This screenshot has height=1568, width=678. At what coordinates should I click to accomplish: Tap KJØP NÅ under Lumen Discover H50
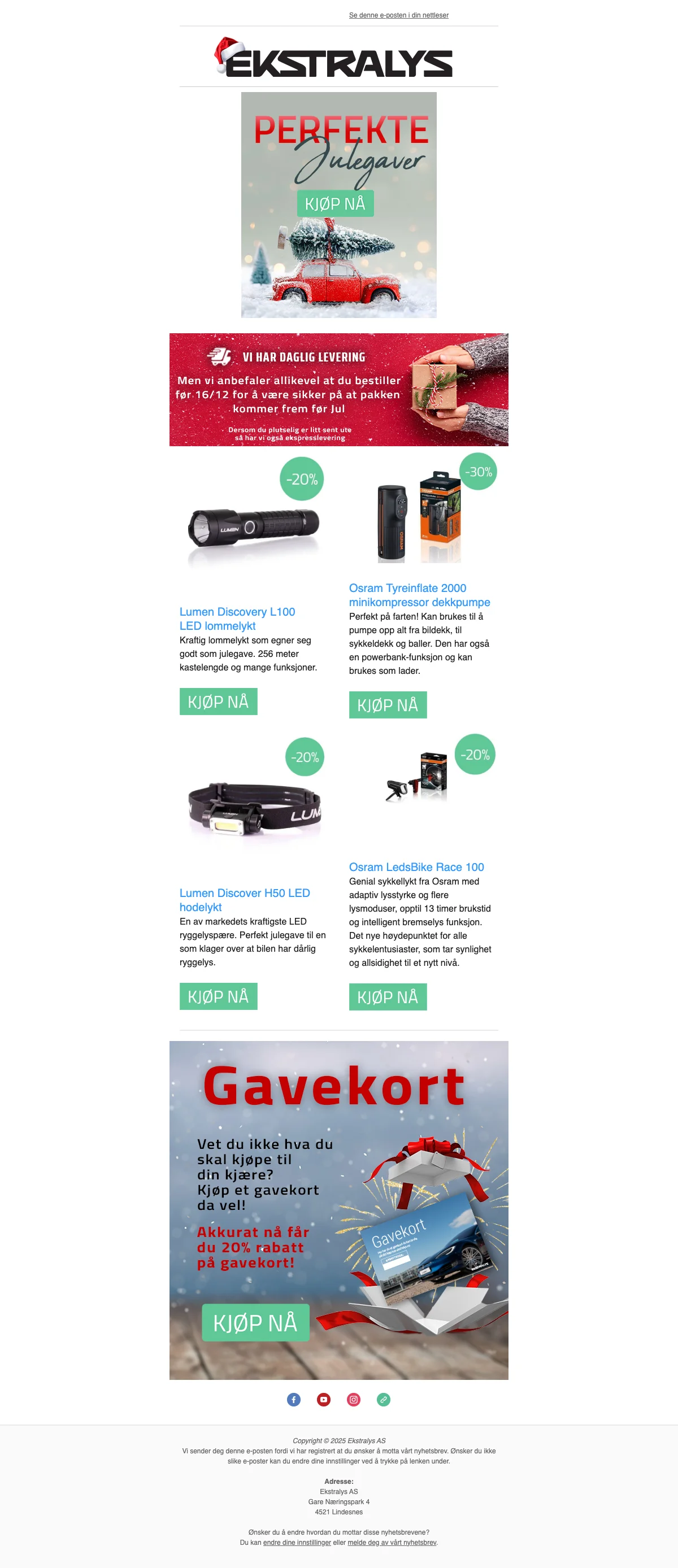218,996
